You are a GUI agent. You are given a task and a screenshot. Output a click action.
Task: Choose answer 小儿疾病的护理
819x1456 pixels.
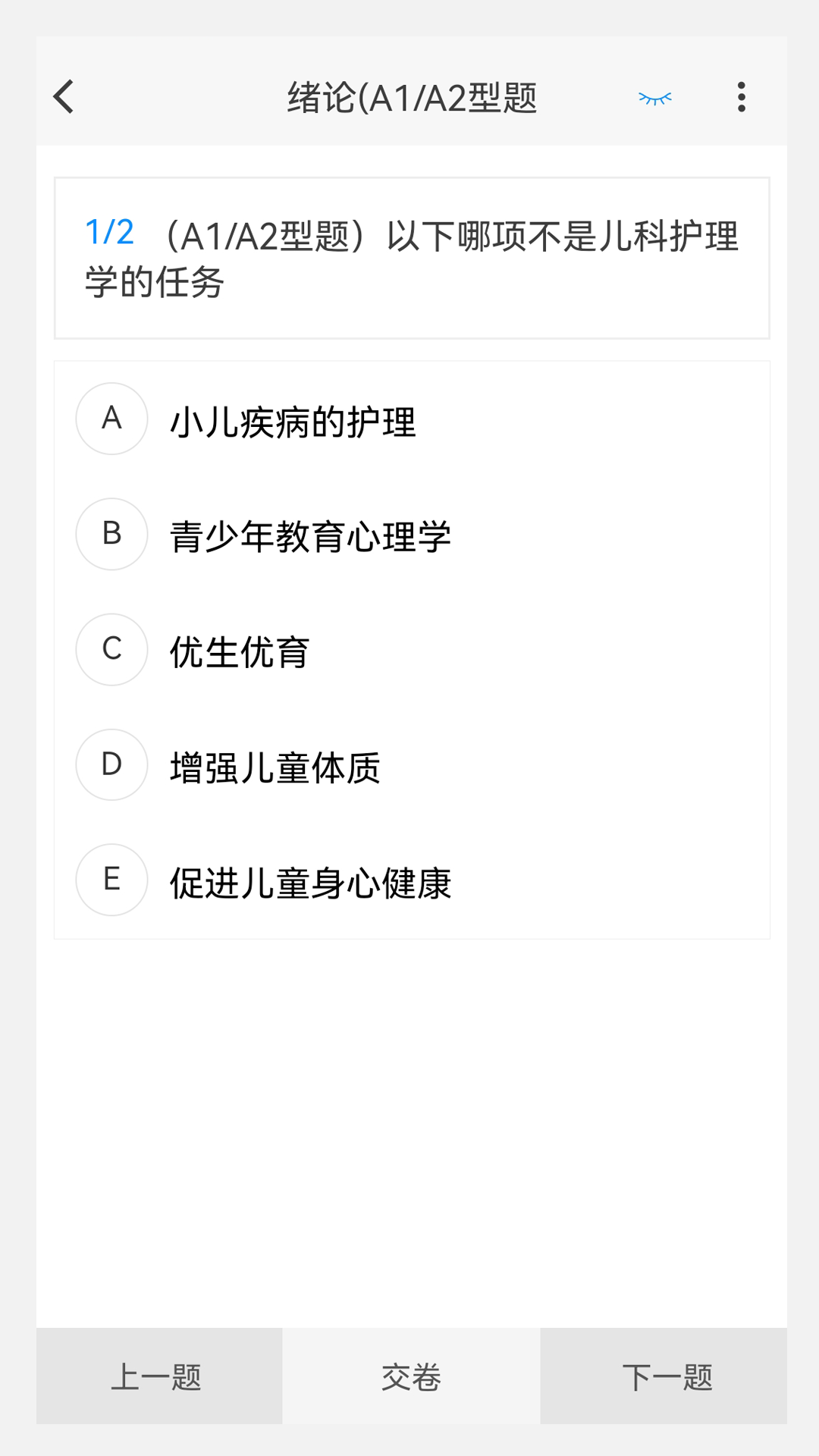[x=293, y=422]
